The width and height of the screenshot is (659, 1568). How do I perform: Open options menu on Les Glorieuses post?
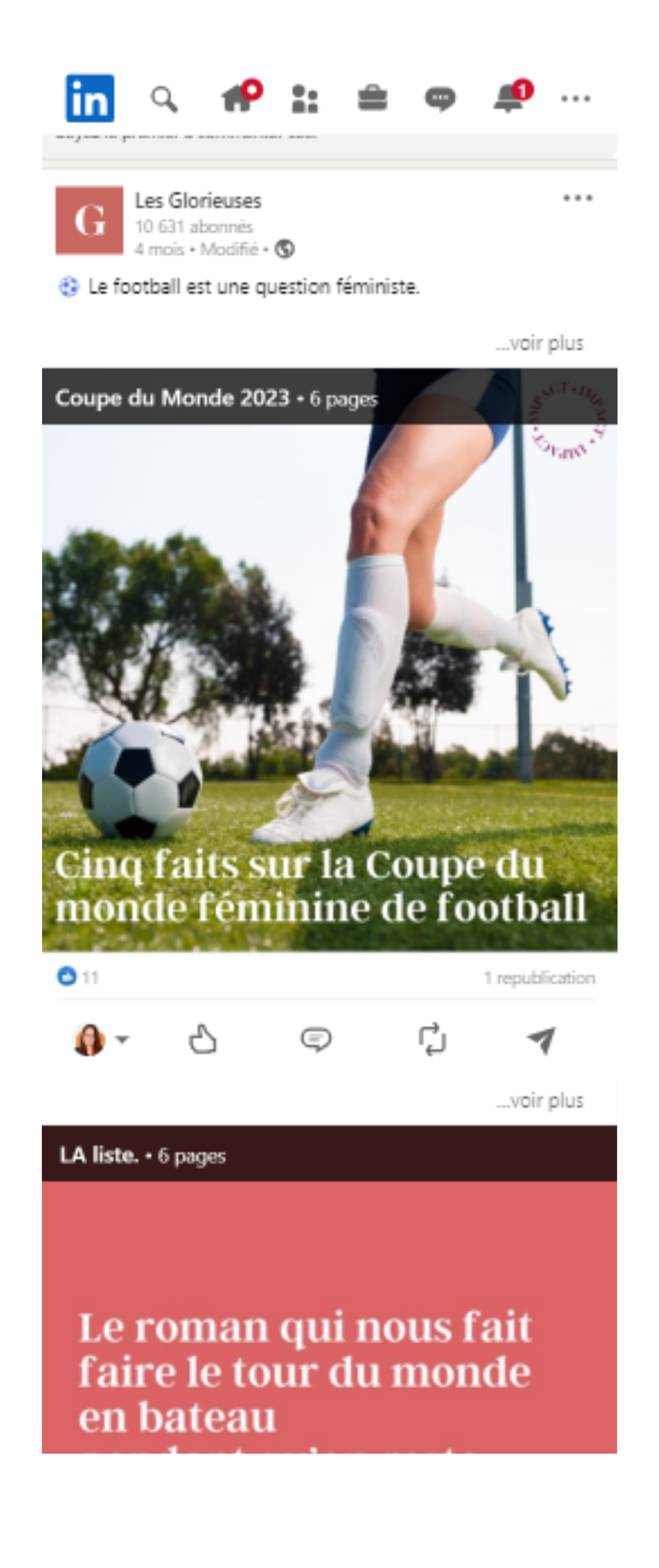click(x=577, y=198)
